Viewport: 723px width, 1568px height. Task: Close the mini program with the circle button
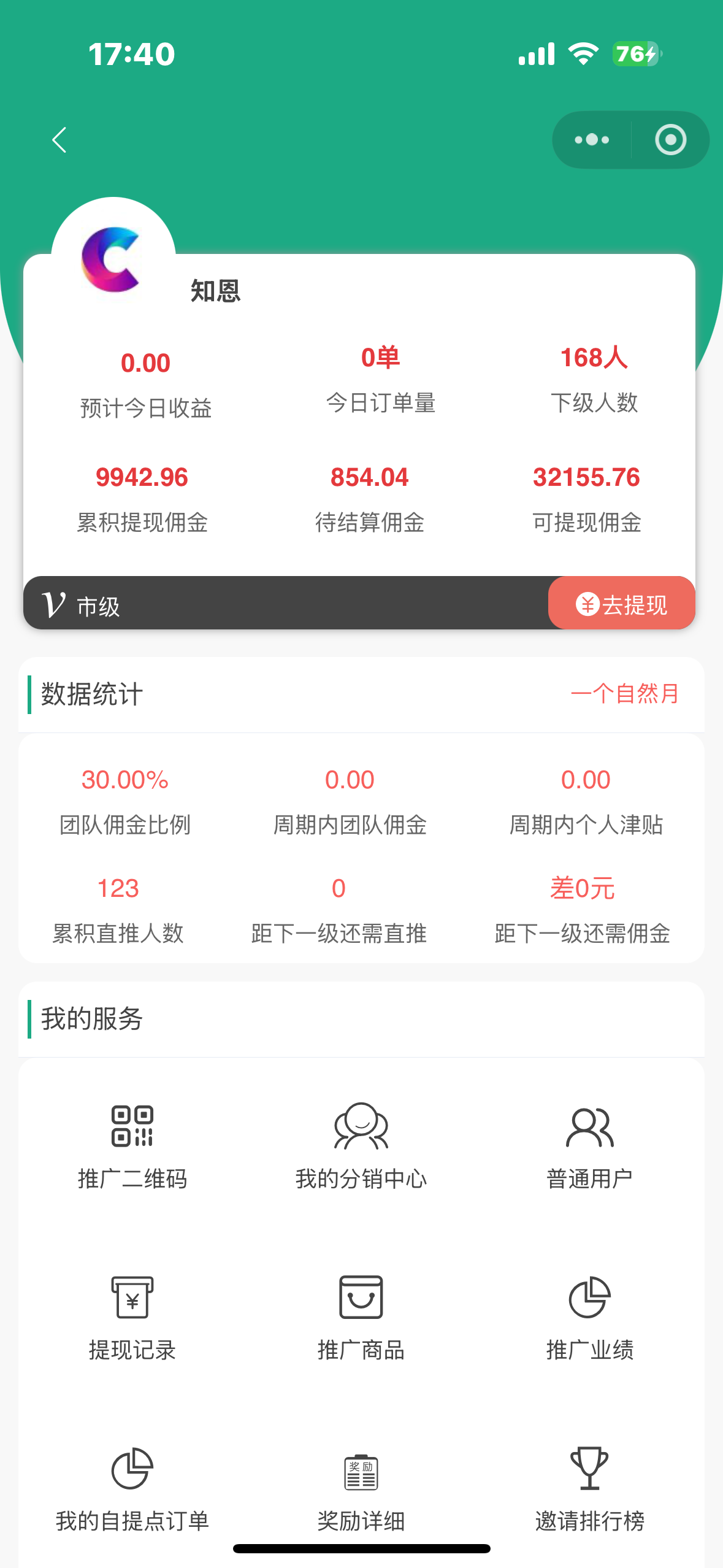[670, 140]
